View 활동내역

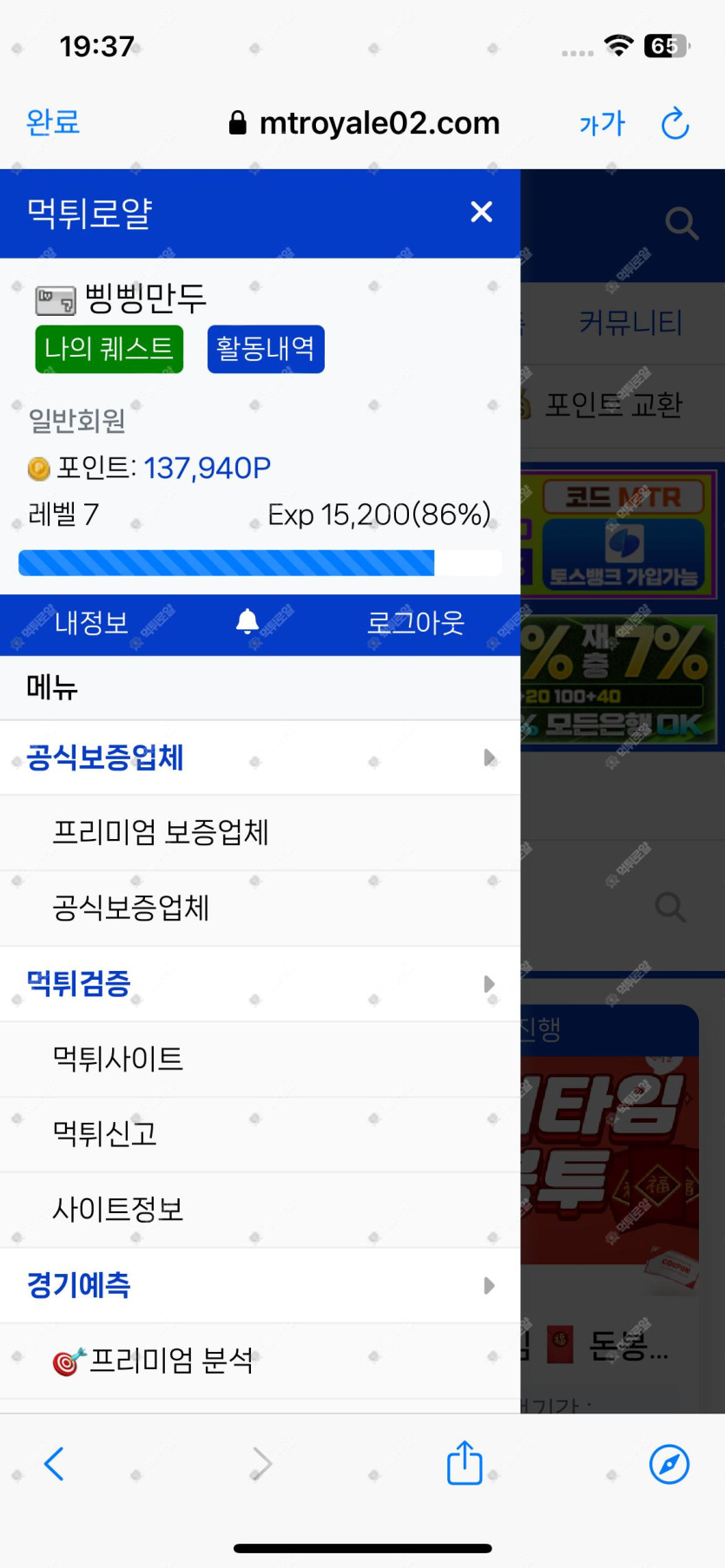(x=266, y=349)
